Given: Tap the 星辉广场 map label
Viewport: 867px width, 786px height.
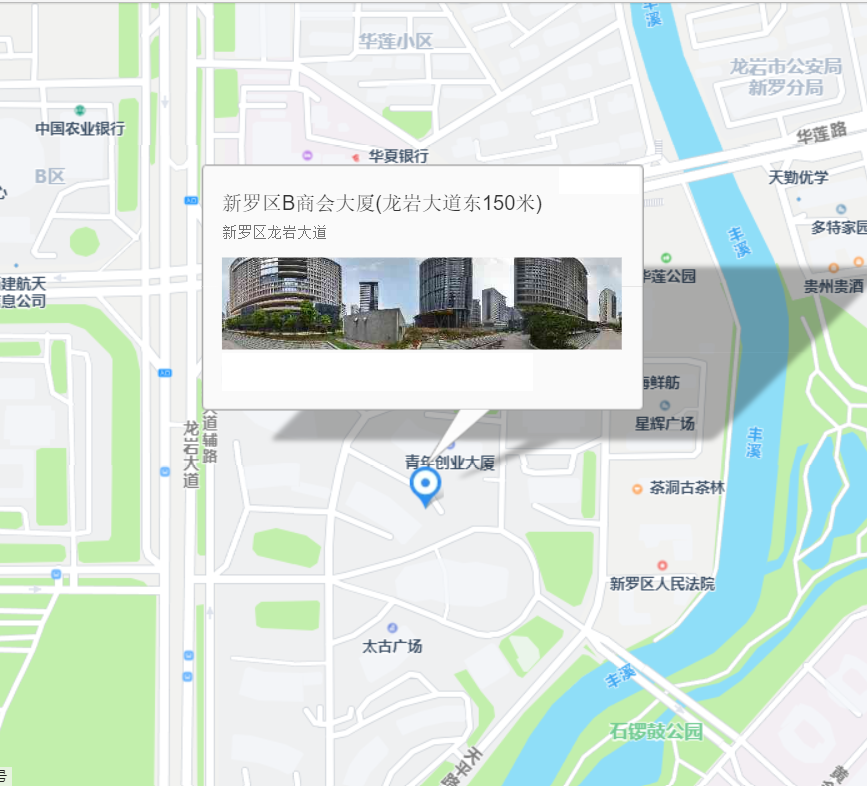Looking at the screenshot, I should pos(664,423).
